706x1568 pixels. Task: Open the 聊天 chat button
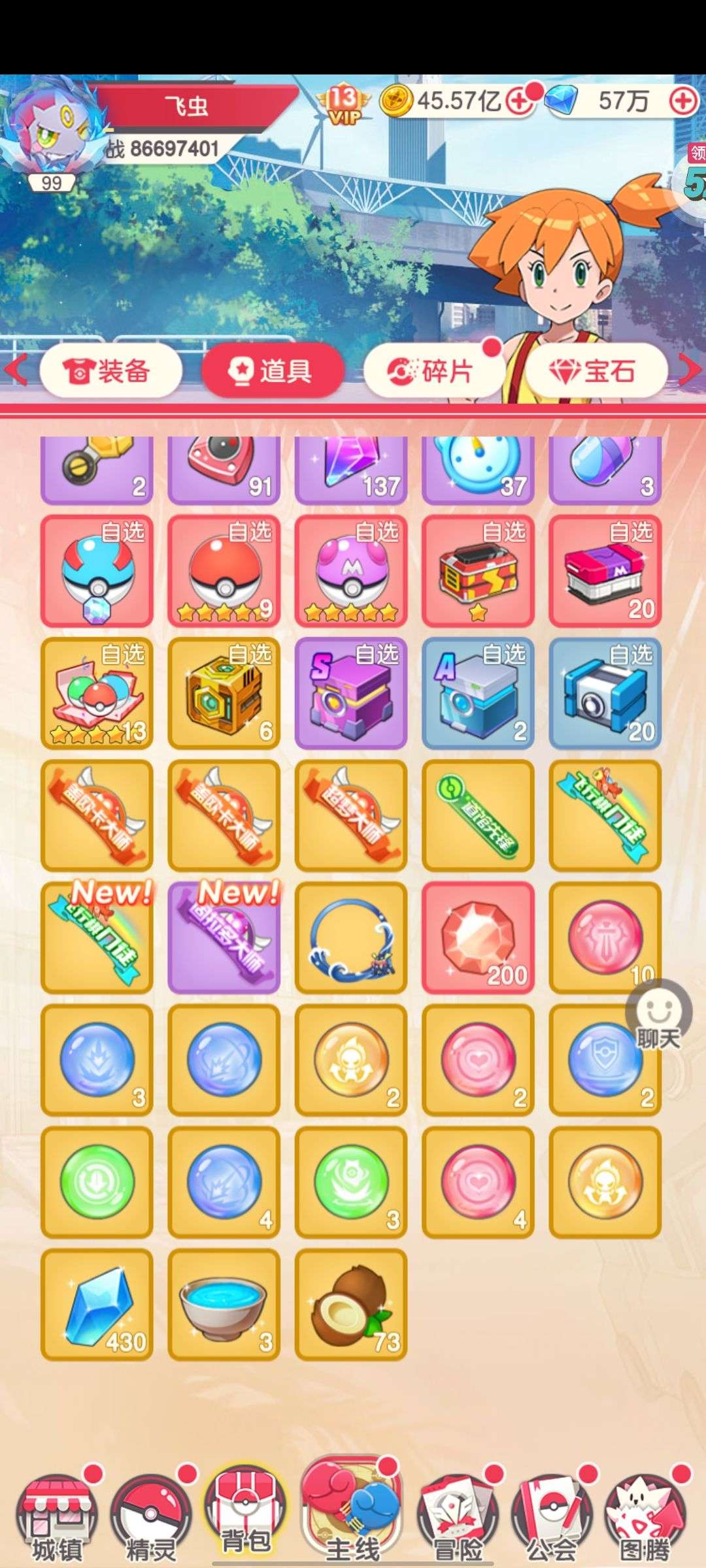(659, 1017)
